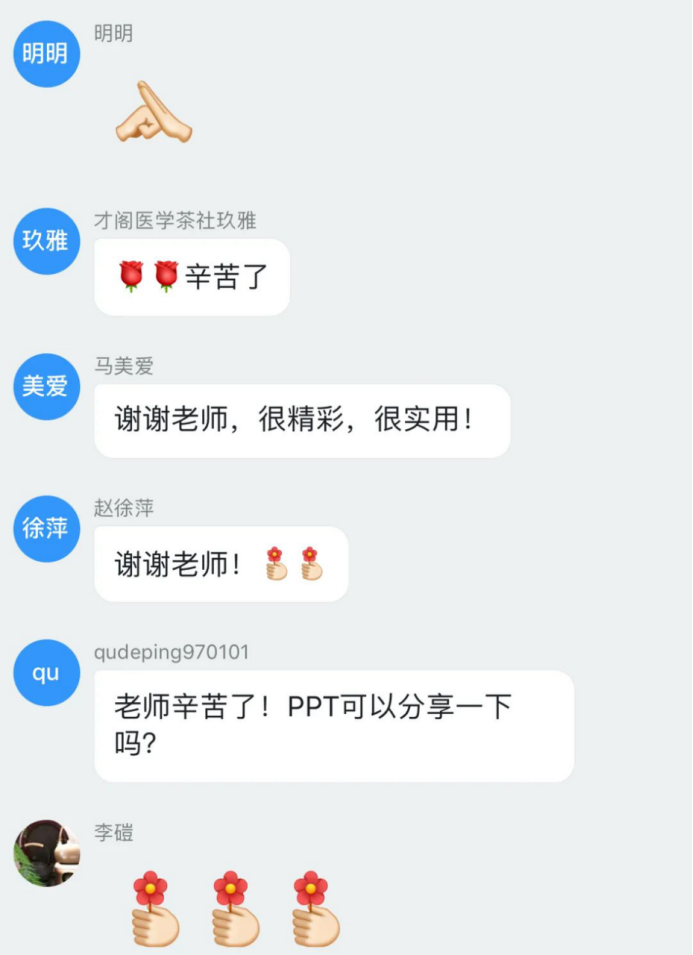
Task: Open 赵徐萍's avatar labeled 徐萍
Action: coord(46,529)
